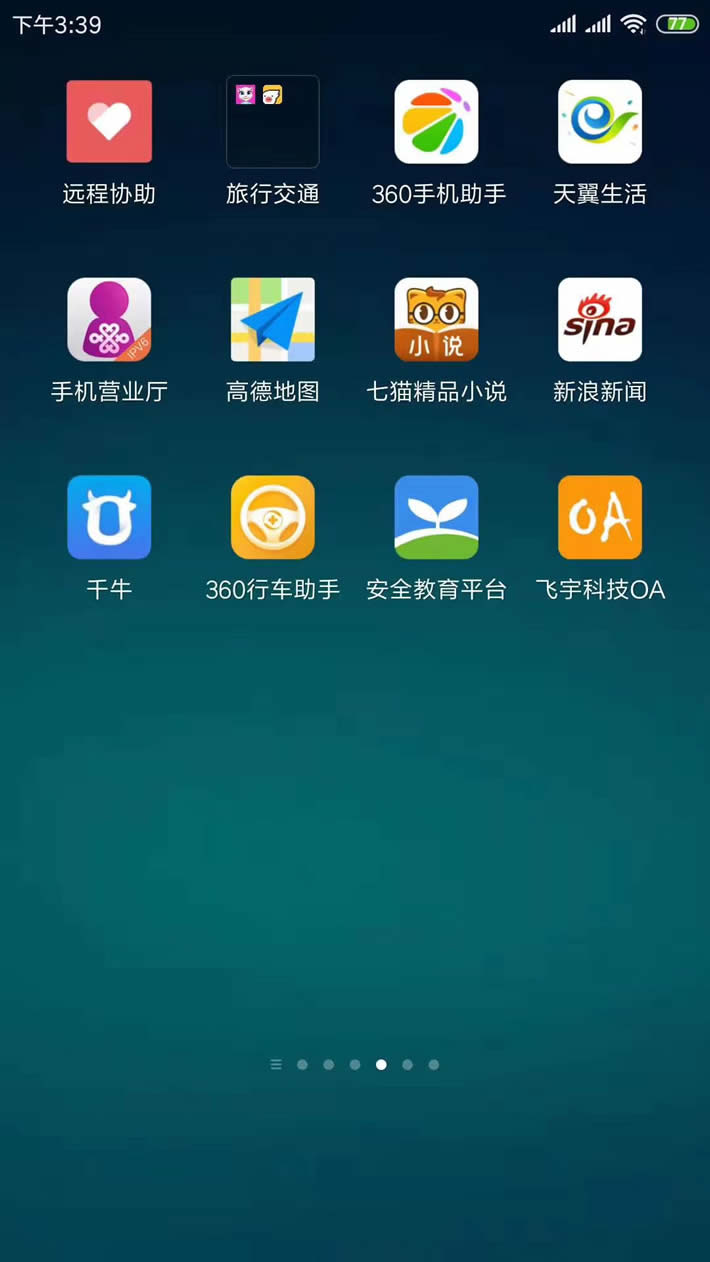The height and width of the screenshot is (1262, 710).
Task: Open 安全教育平台 app
Action: 436,517
